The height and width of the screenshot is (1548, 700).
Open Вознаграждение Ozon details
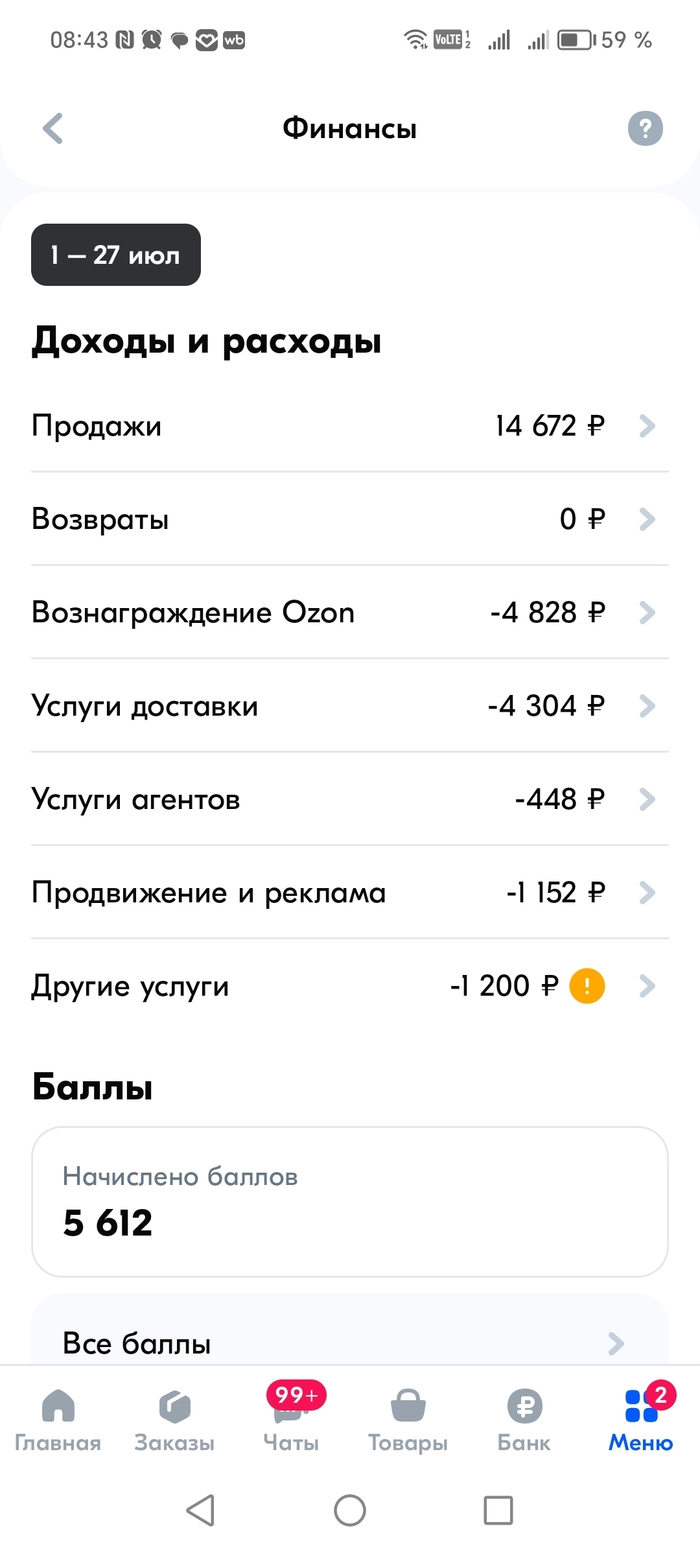click(343, 612)
